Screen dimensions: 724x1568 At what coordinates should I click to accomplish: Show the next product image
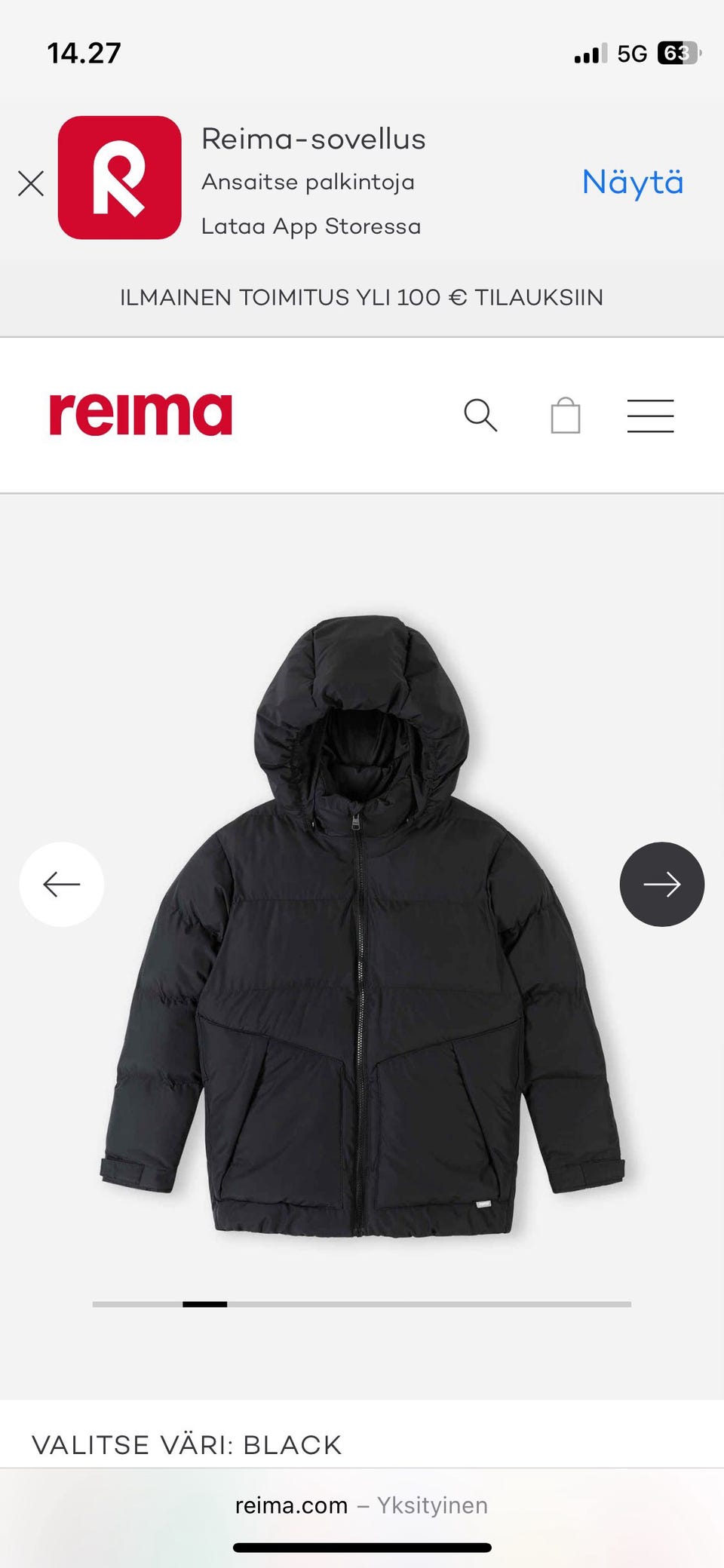coord(661,884)
